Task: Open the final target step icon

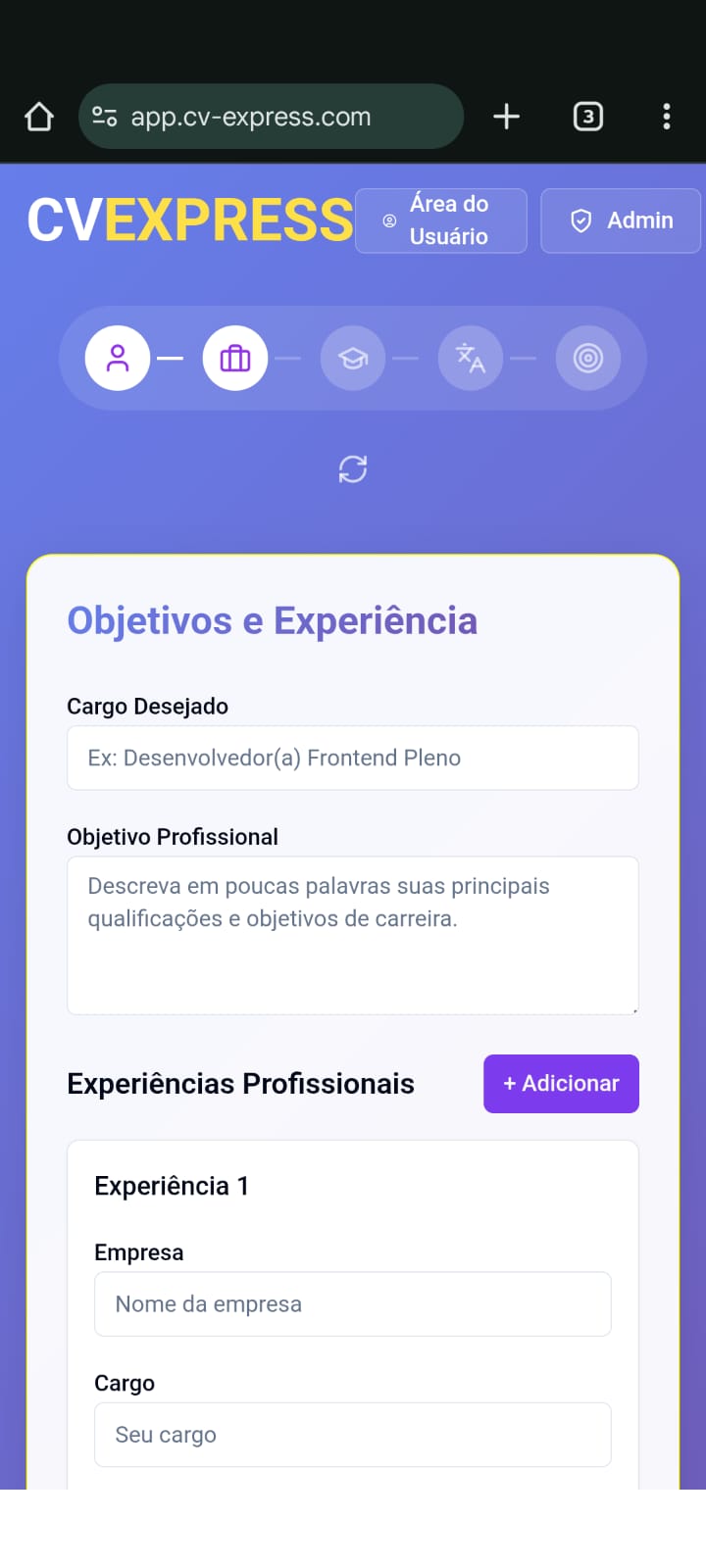Action: point(588,358)
